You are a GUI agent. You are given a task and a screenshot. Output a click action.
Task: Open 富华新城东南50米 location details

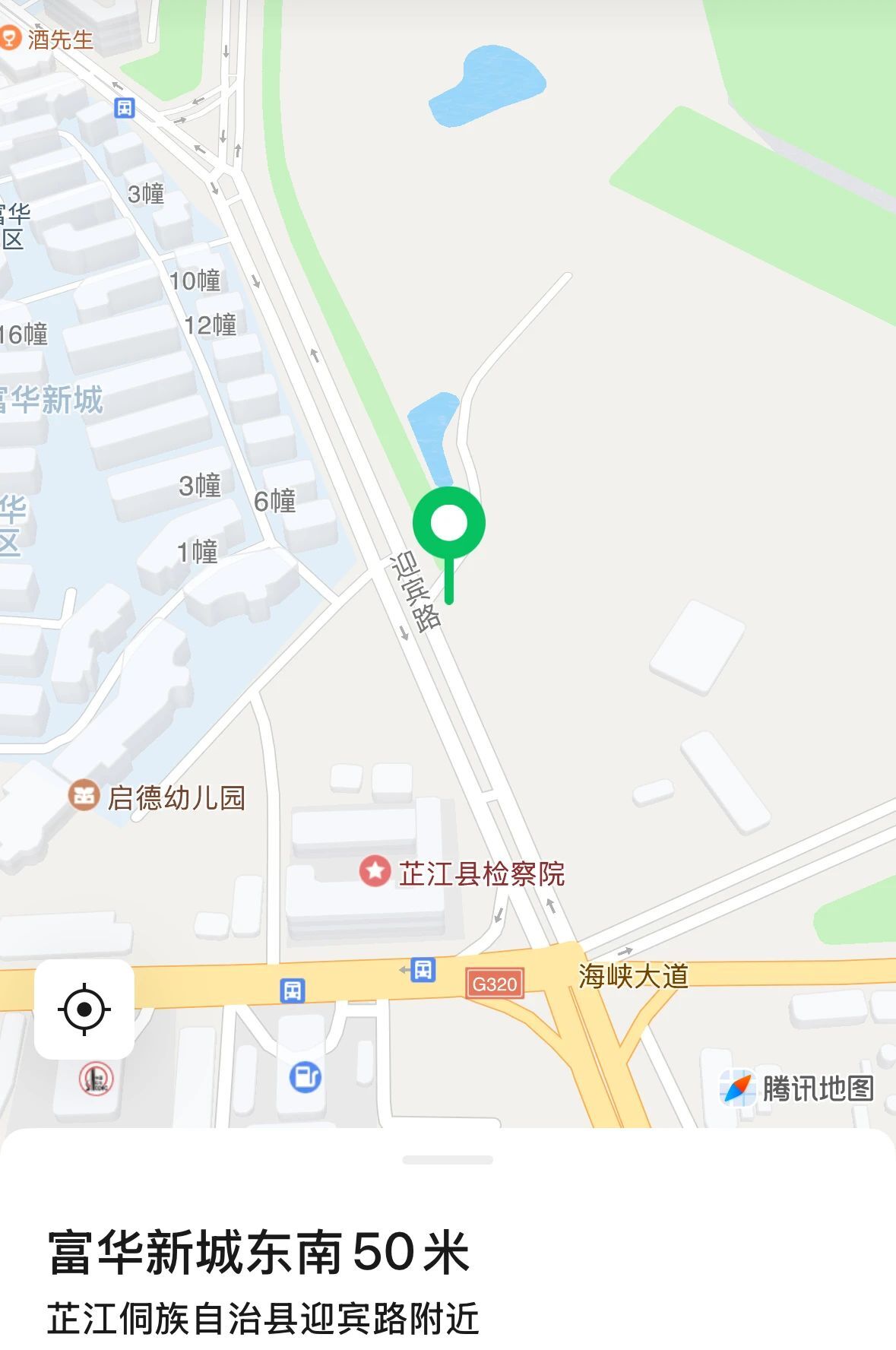[258, 1252]
